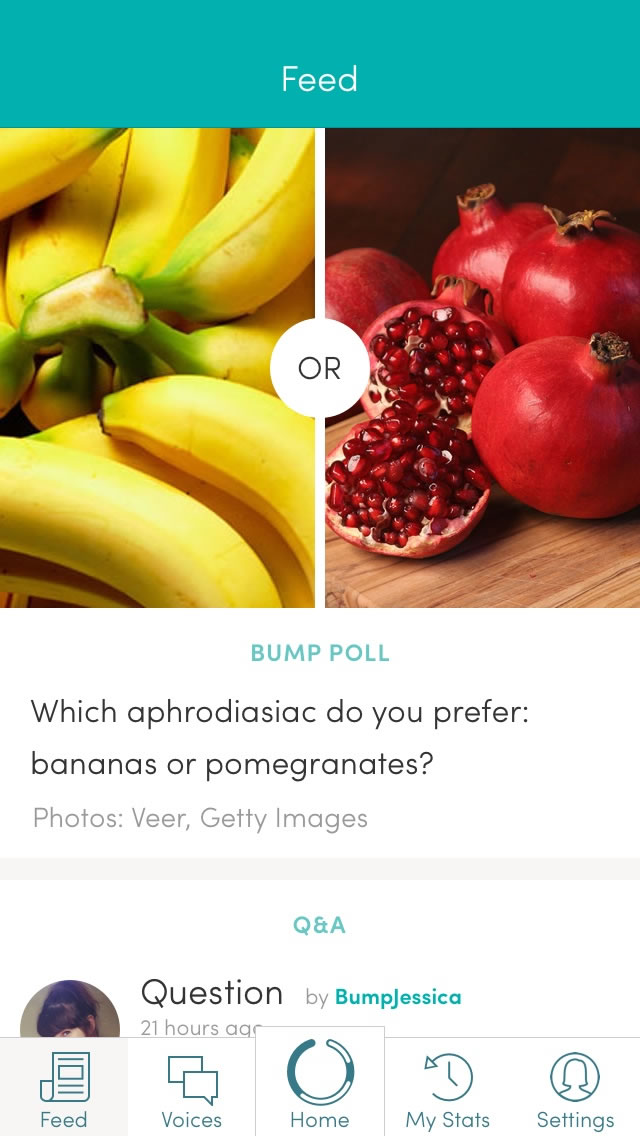
Task: Open the Question by BumpJessica
Action: coord(212,993)
